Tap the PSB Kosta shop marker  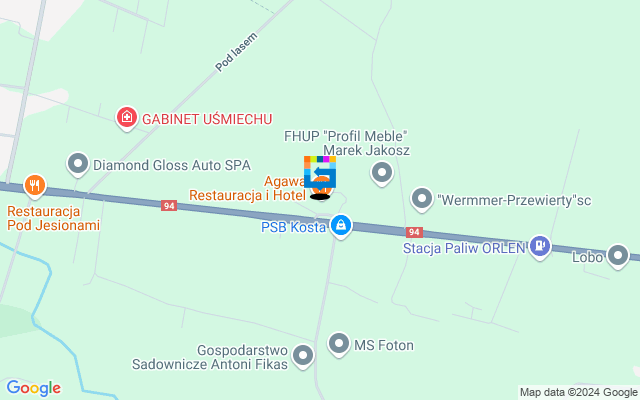coord(342,226)
